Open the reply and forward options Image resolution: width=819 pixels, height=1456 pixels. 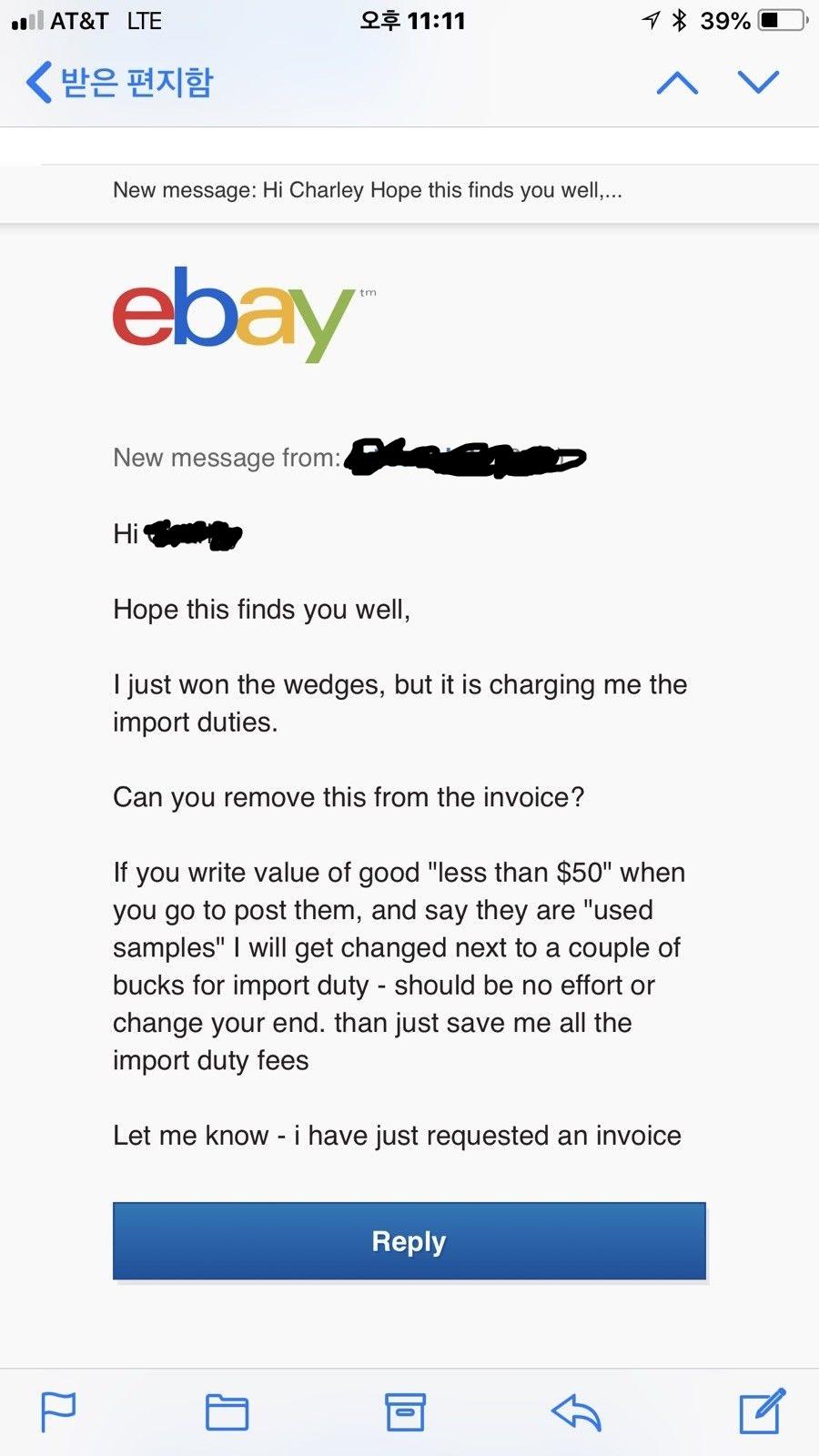pyautogui.click(x=576, y=1412)
